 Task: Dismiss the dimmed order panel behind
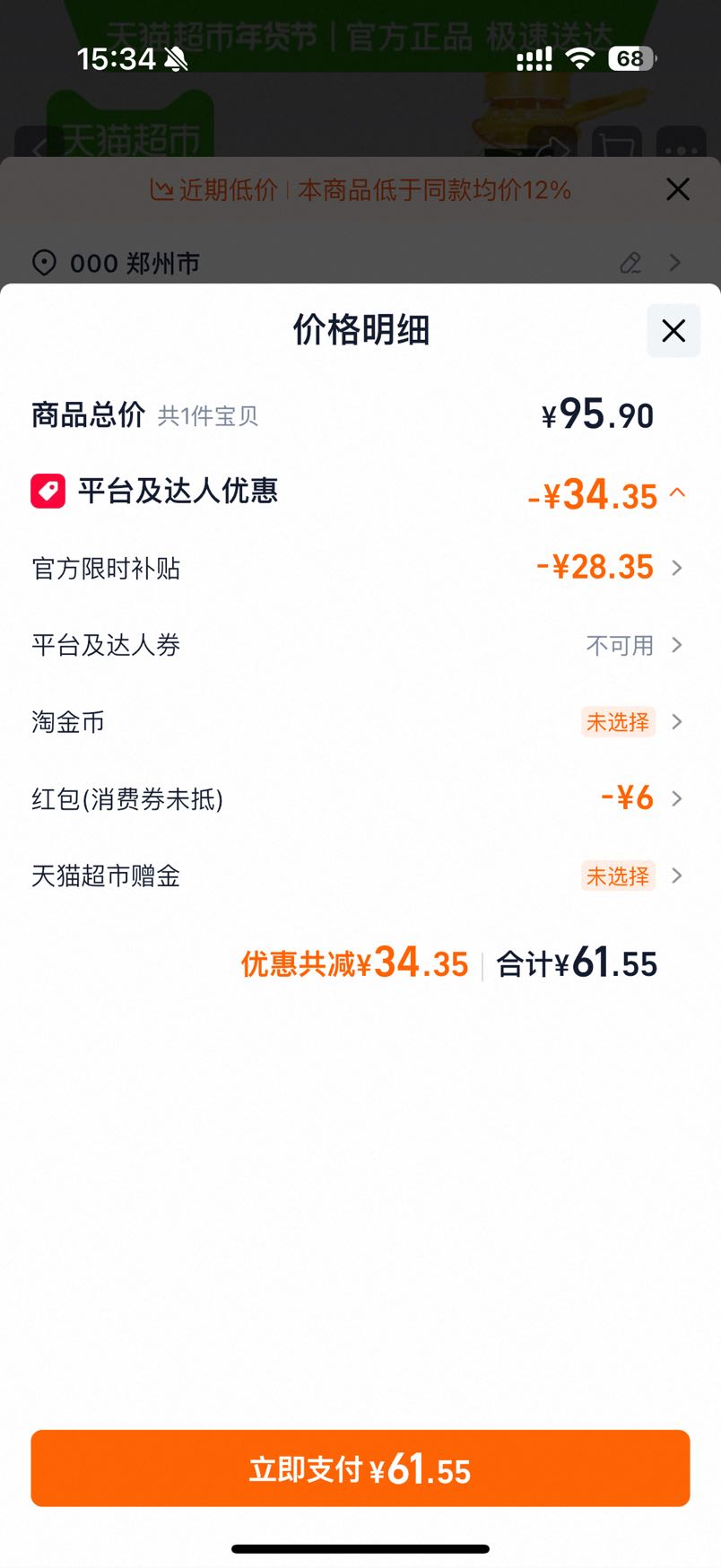tap(678, 189)
